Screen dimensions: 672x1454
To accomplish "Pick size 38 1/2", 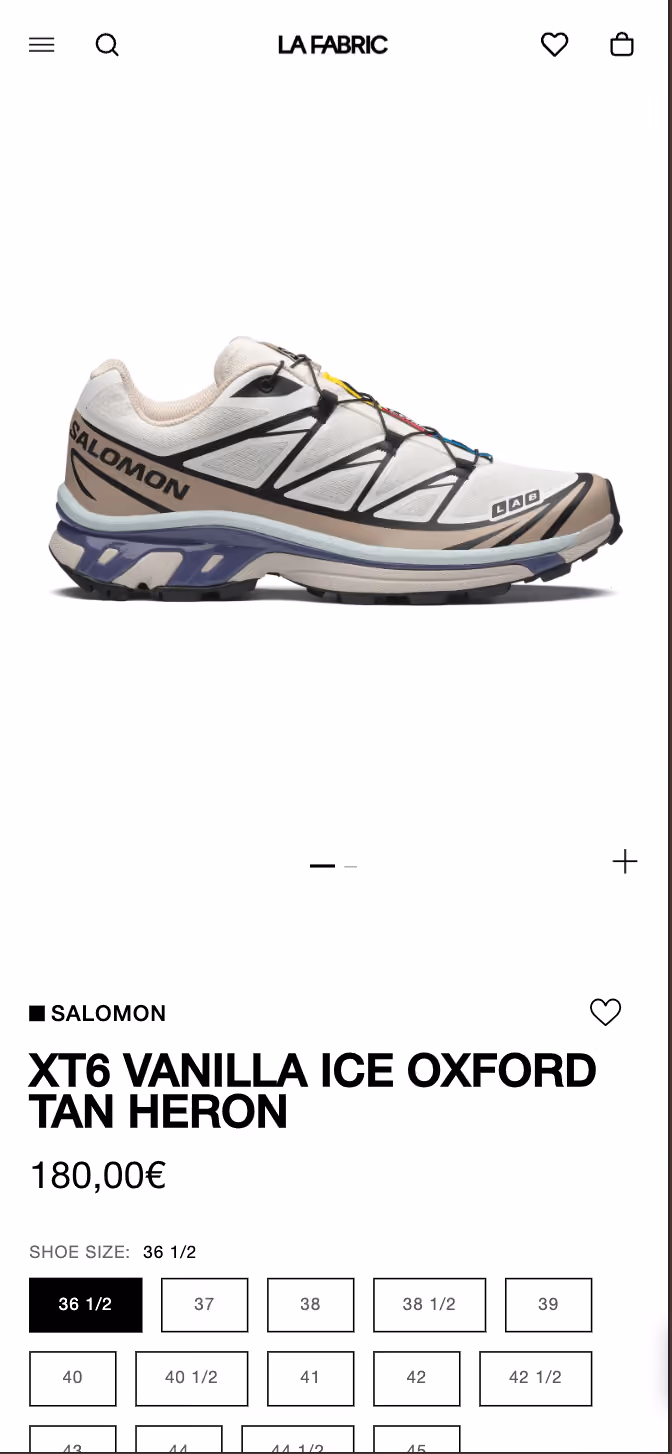I will click(429, 1305).
